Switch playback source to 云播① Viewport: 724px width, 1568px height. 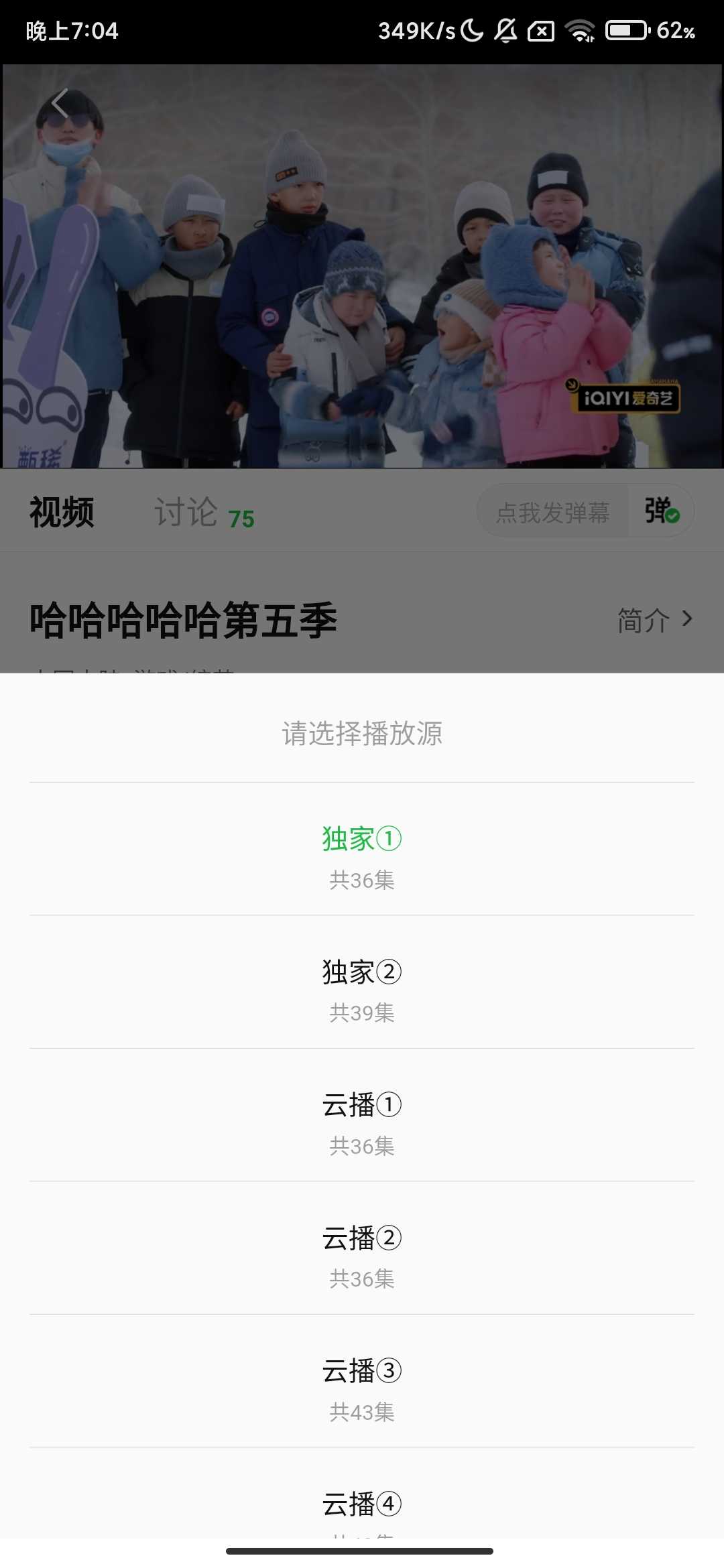point(362,1116)
